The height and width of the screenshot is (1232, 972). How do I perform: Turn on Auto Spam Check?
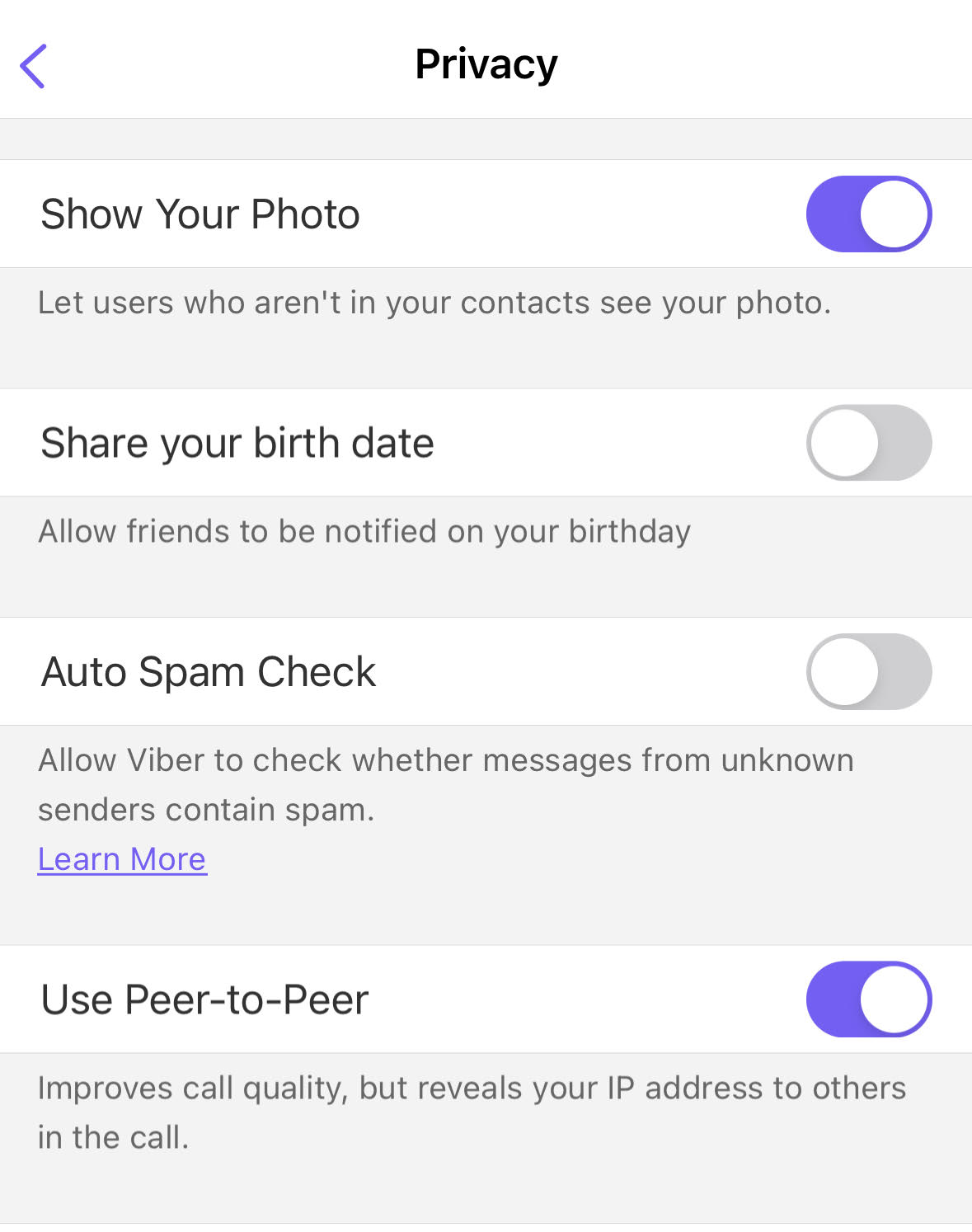868,671
